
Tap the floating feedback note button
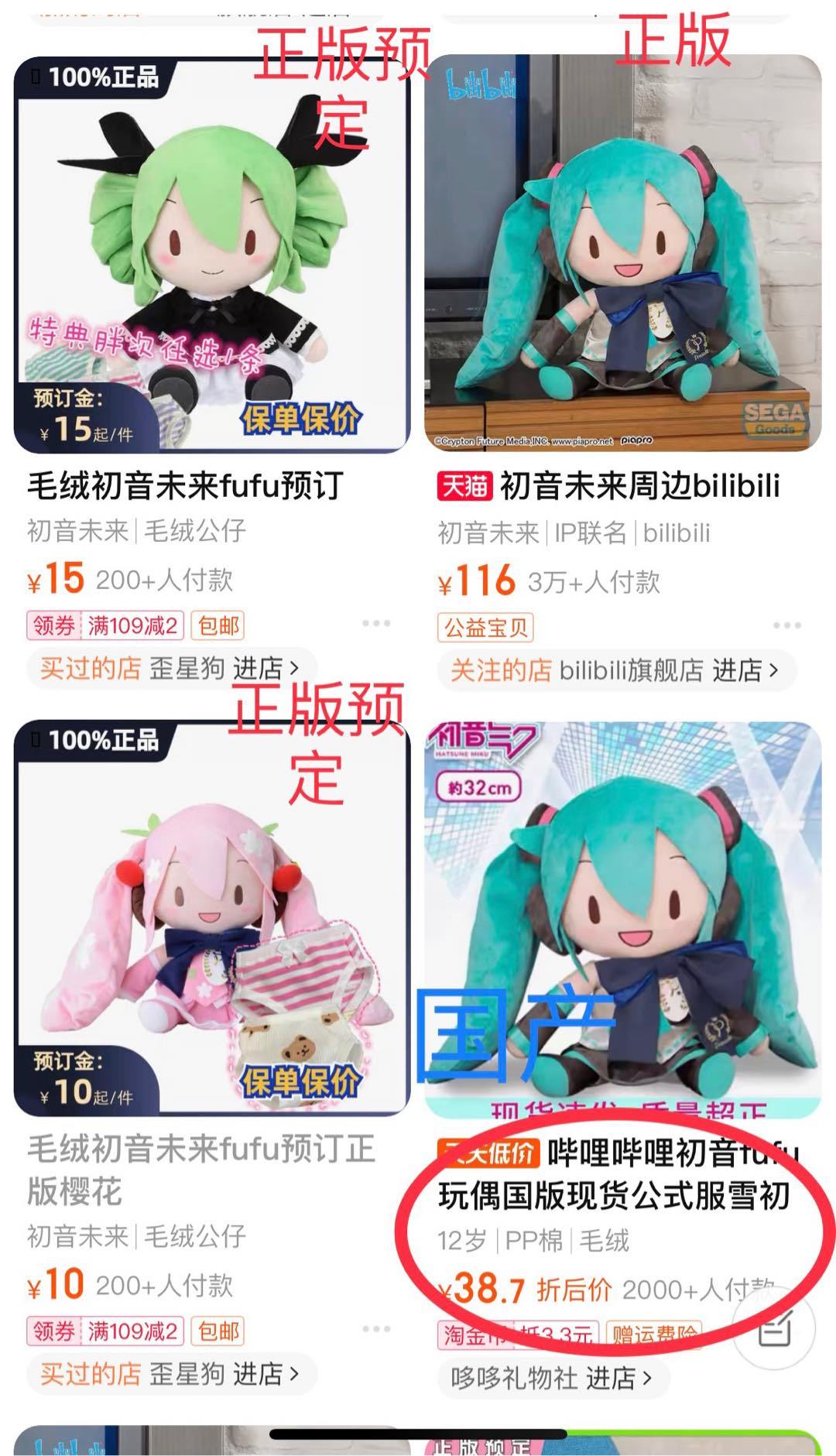coord(774,1328)
